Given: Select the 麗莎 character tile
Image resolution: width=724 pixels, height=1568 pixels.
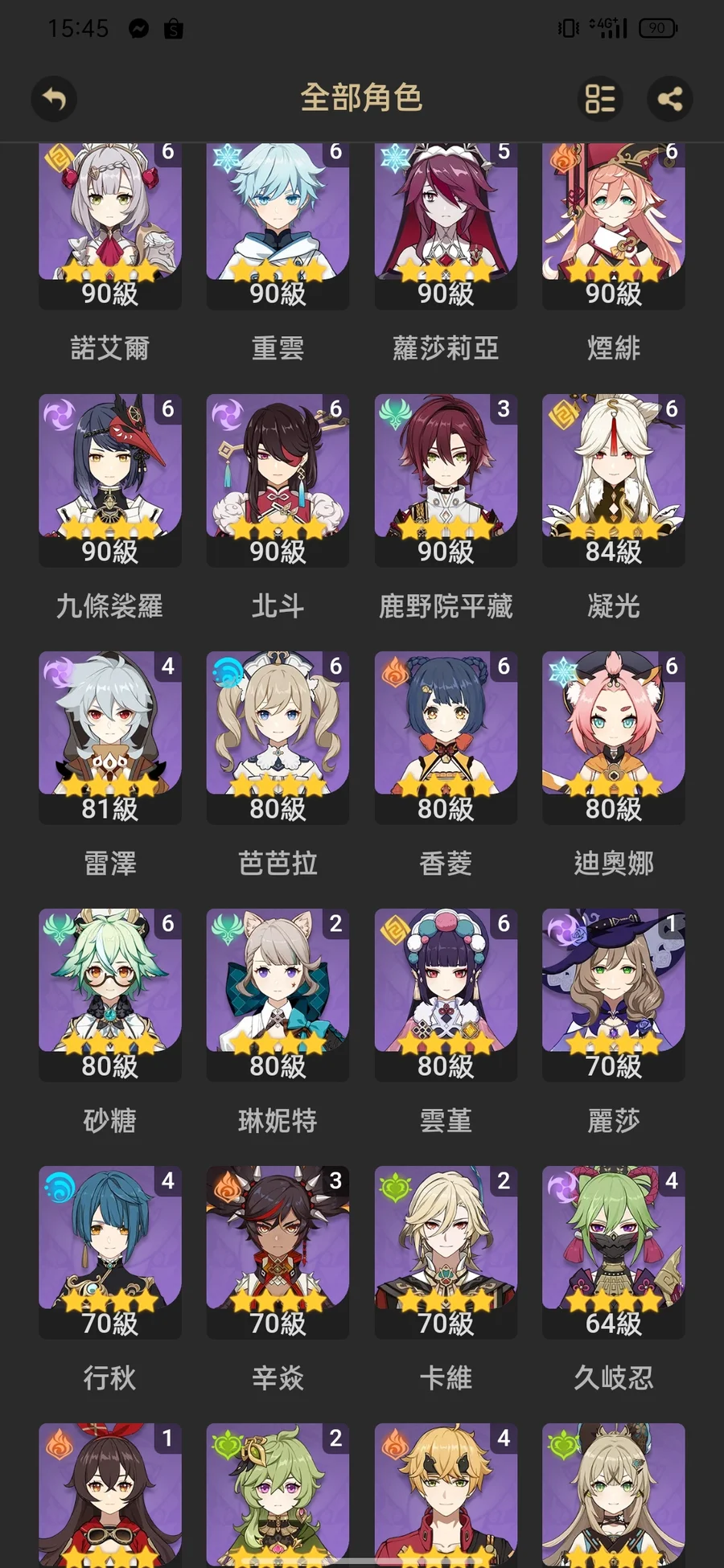Looking at the screenshot, I should (x=613, y=995).
